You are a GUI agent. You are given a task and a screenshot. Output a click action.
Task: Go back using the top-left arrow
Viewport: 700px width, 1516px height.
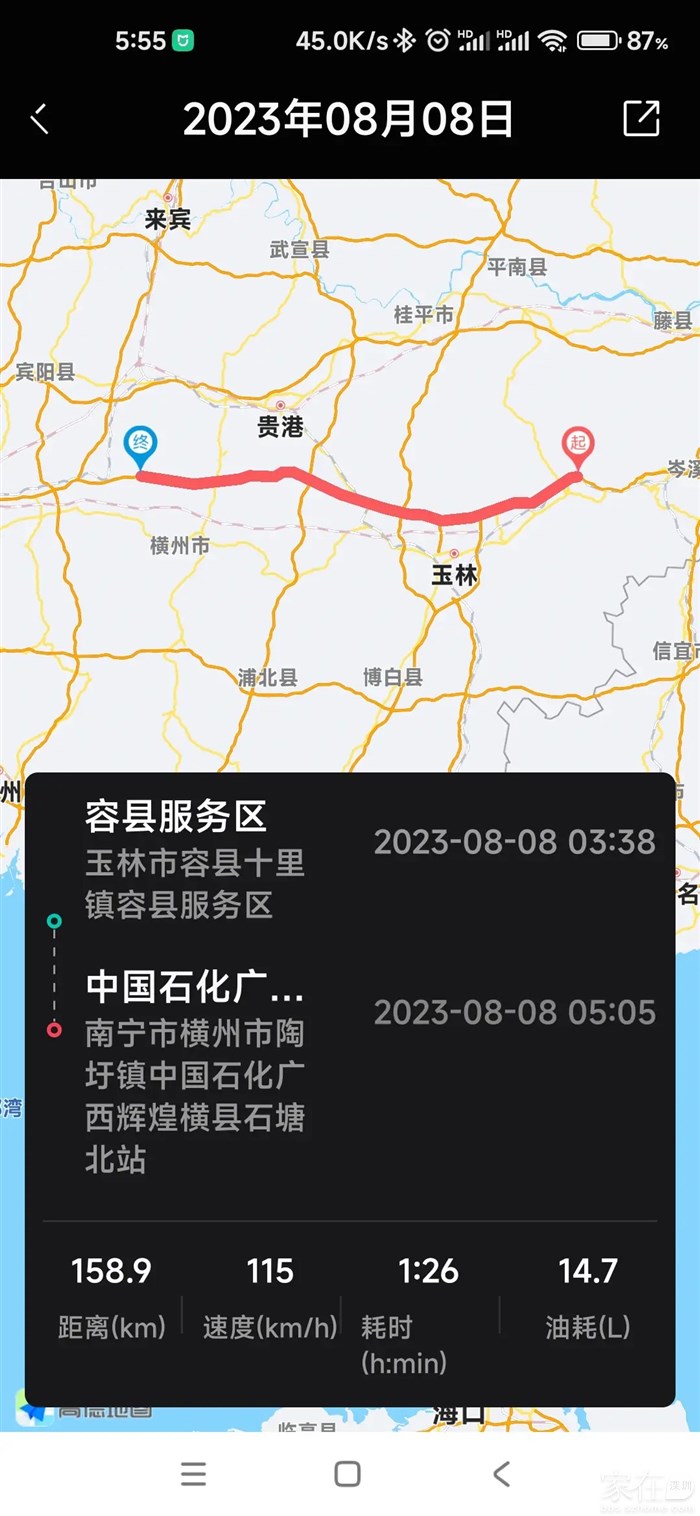click(x=40, y=119)
